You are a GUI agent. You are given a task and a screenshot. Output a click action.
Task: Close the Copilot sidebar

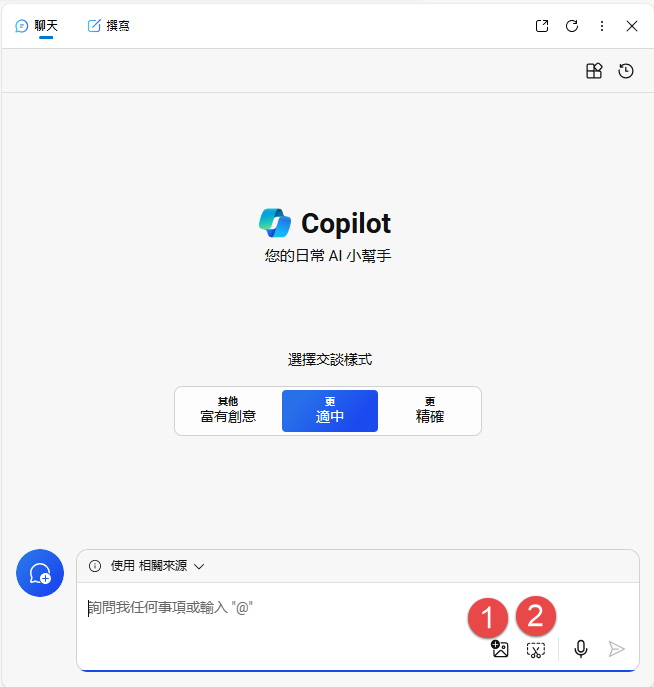632,26
